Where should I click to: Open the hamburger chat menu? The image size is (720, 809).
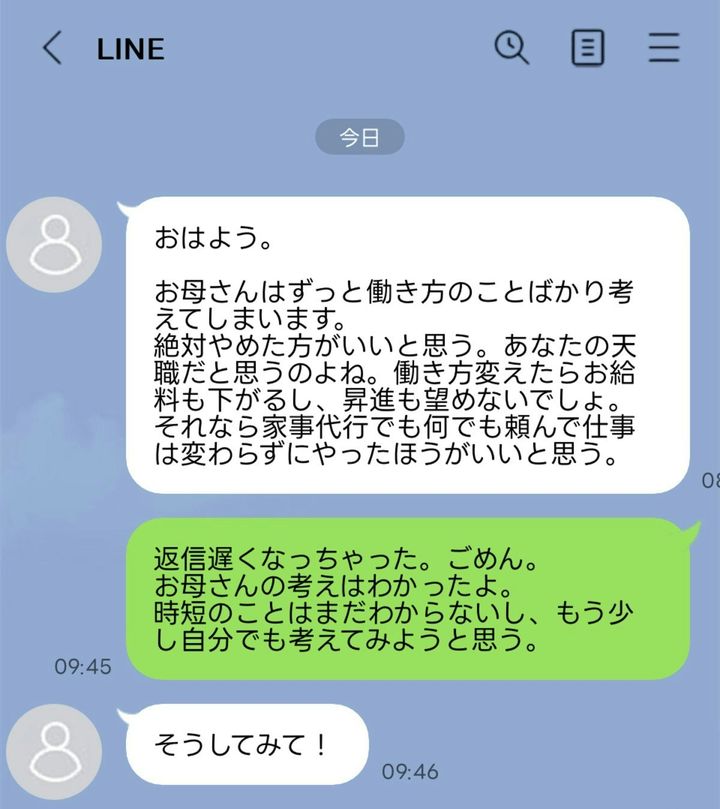663,47
